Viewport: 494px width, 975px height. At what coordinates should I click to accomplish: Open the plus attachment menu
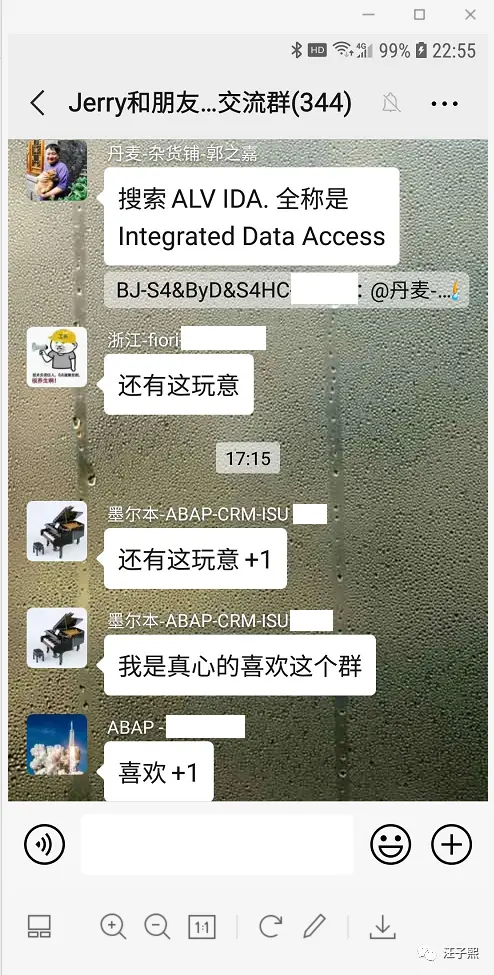pyautogui.click(x=451, y=844)
